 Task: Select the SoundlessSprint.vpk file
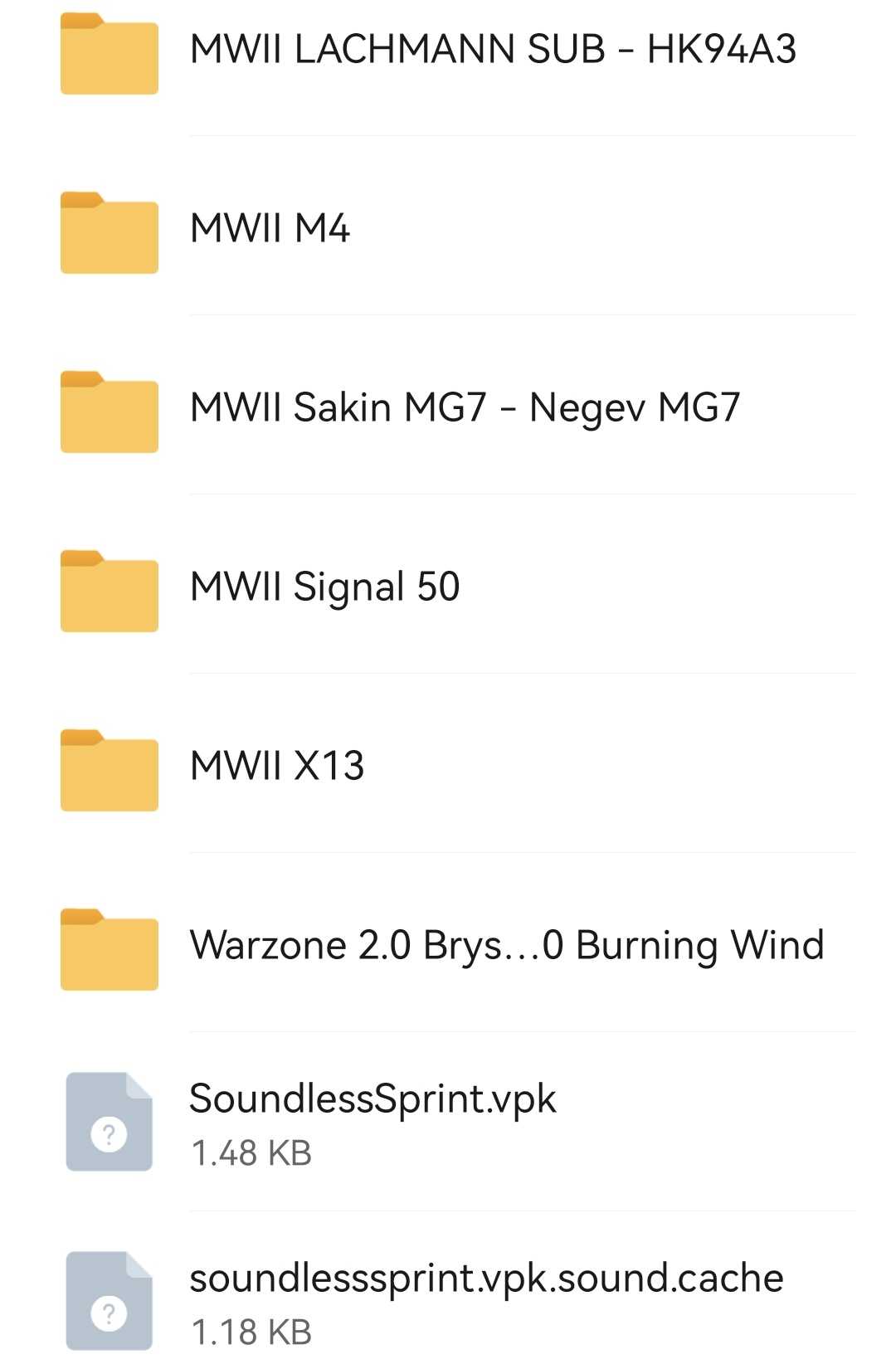(373, 1122)
